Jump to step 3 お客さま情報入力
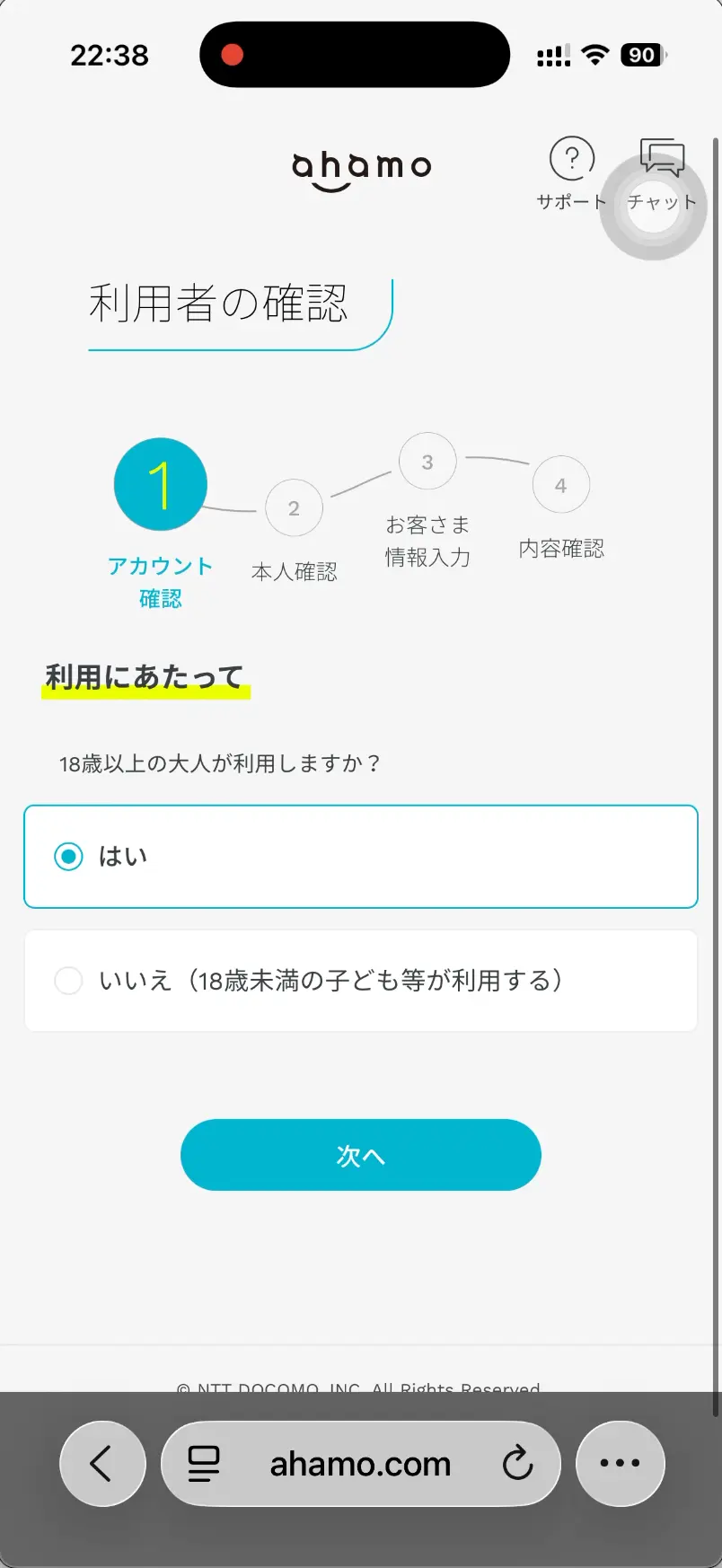This screenshot has height=1568, width=722. [x=427, y=461]
